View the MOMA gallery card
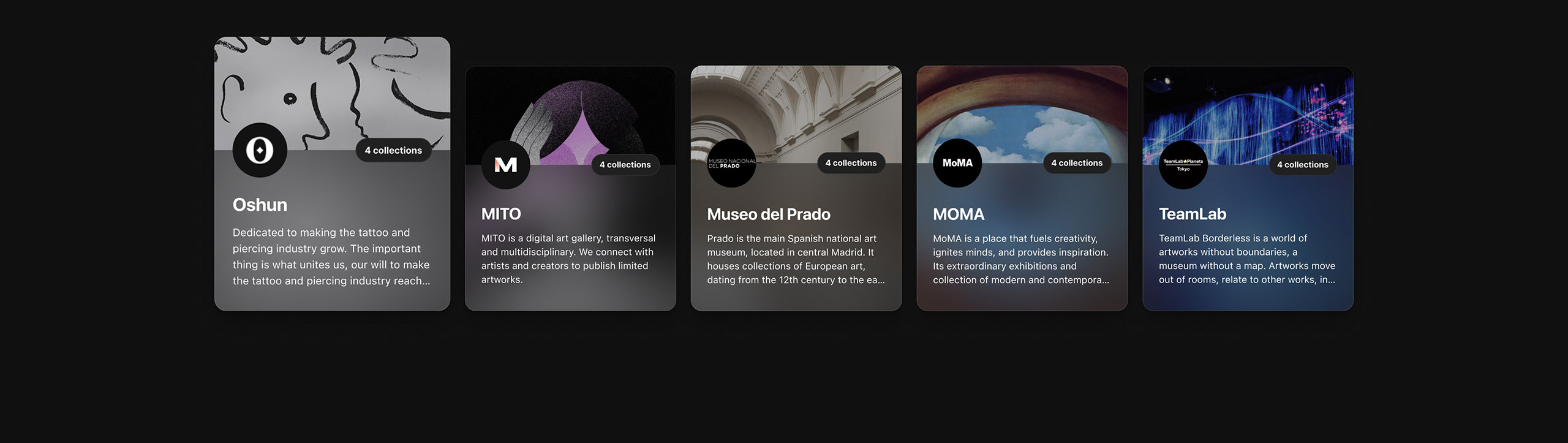The height and width of the screenshot is (443, 1568). click(1021, 214)
